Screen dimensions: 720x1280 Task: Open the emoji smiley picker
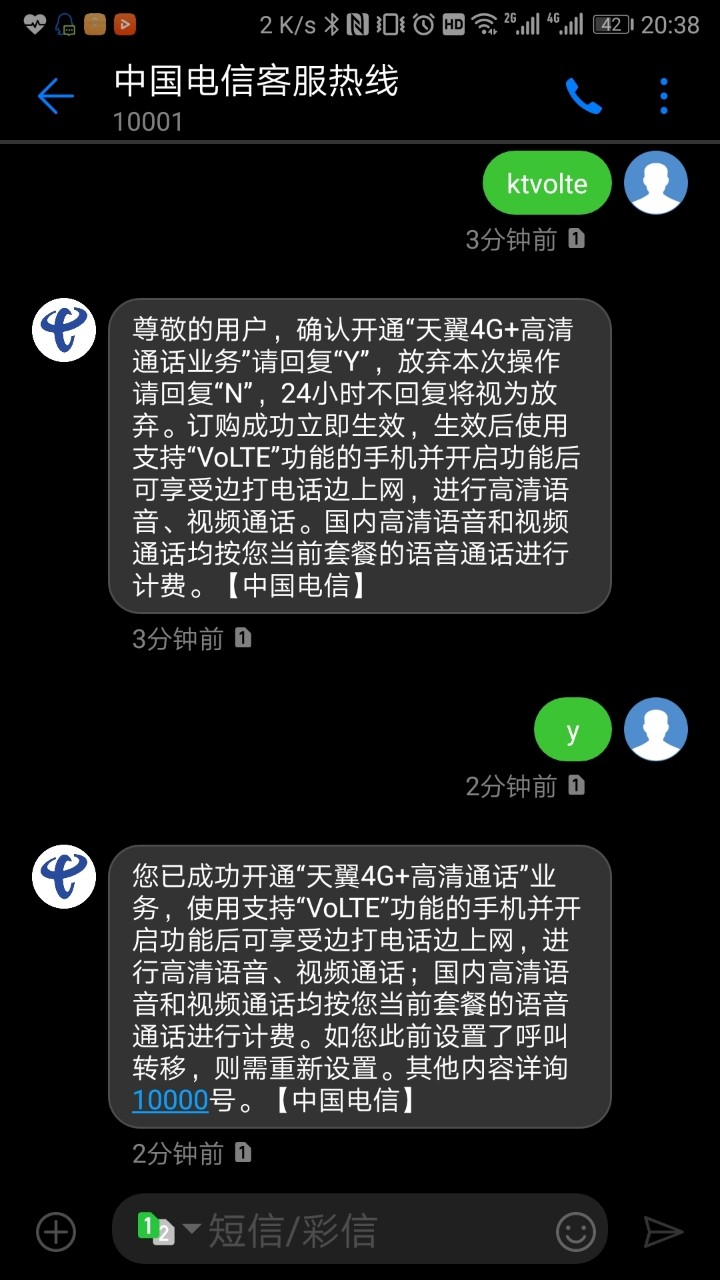click(x=576, y=1232)
